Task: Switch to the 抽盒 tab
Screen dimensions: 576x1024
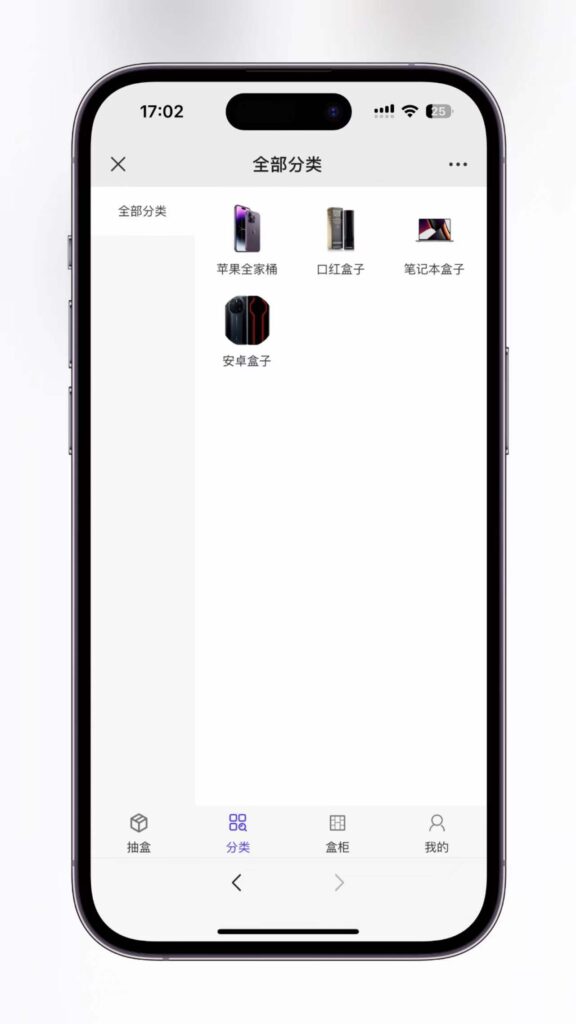Action: [139, 834]
